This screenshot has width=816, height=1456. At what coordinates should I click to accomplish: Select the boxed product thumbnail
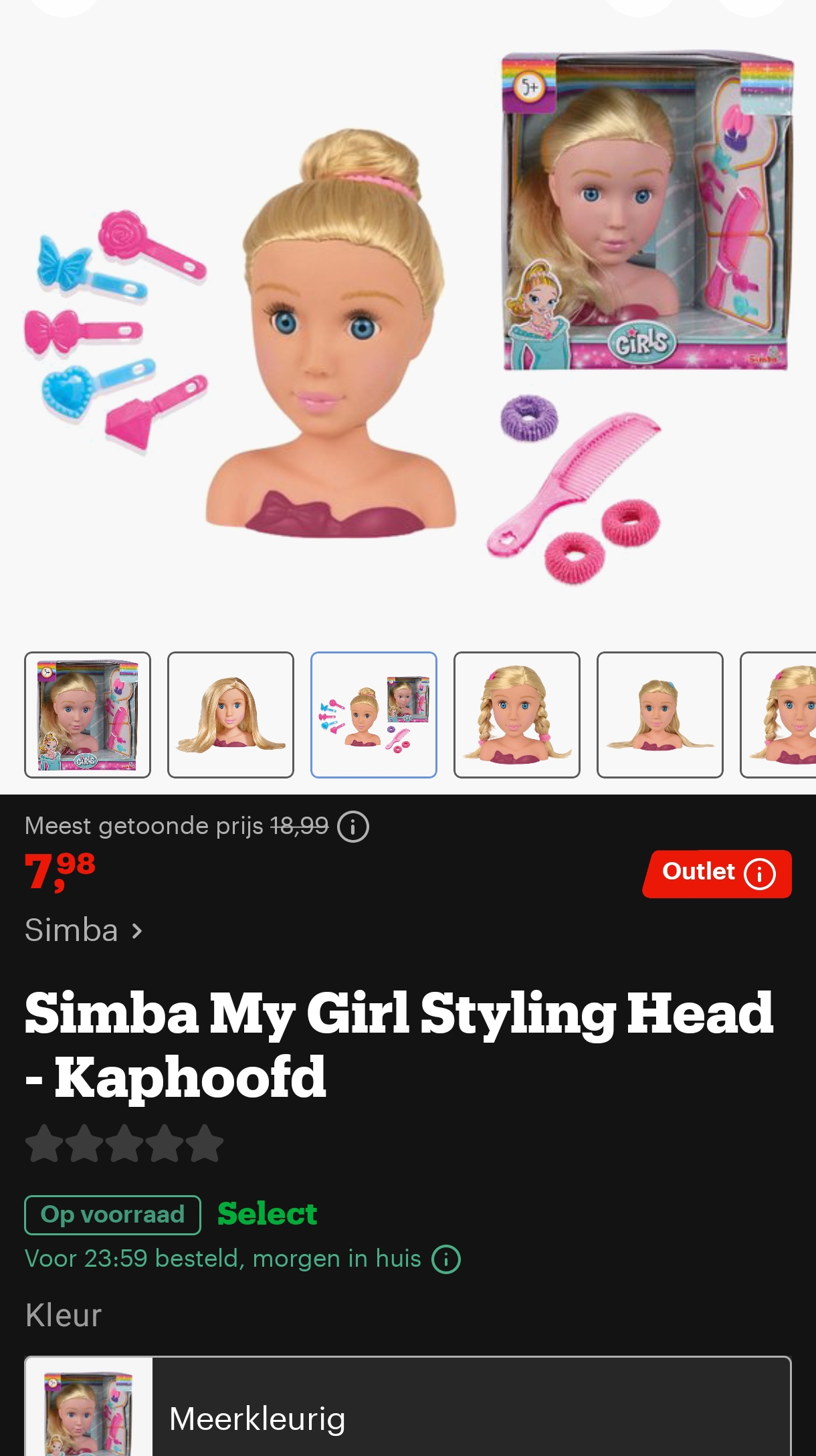tap(88, 714)
